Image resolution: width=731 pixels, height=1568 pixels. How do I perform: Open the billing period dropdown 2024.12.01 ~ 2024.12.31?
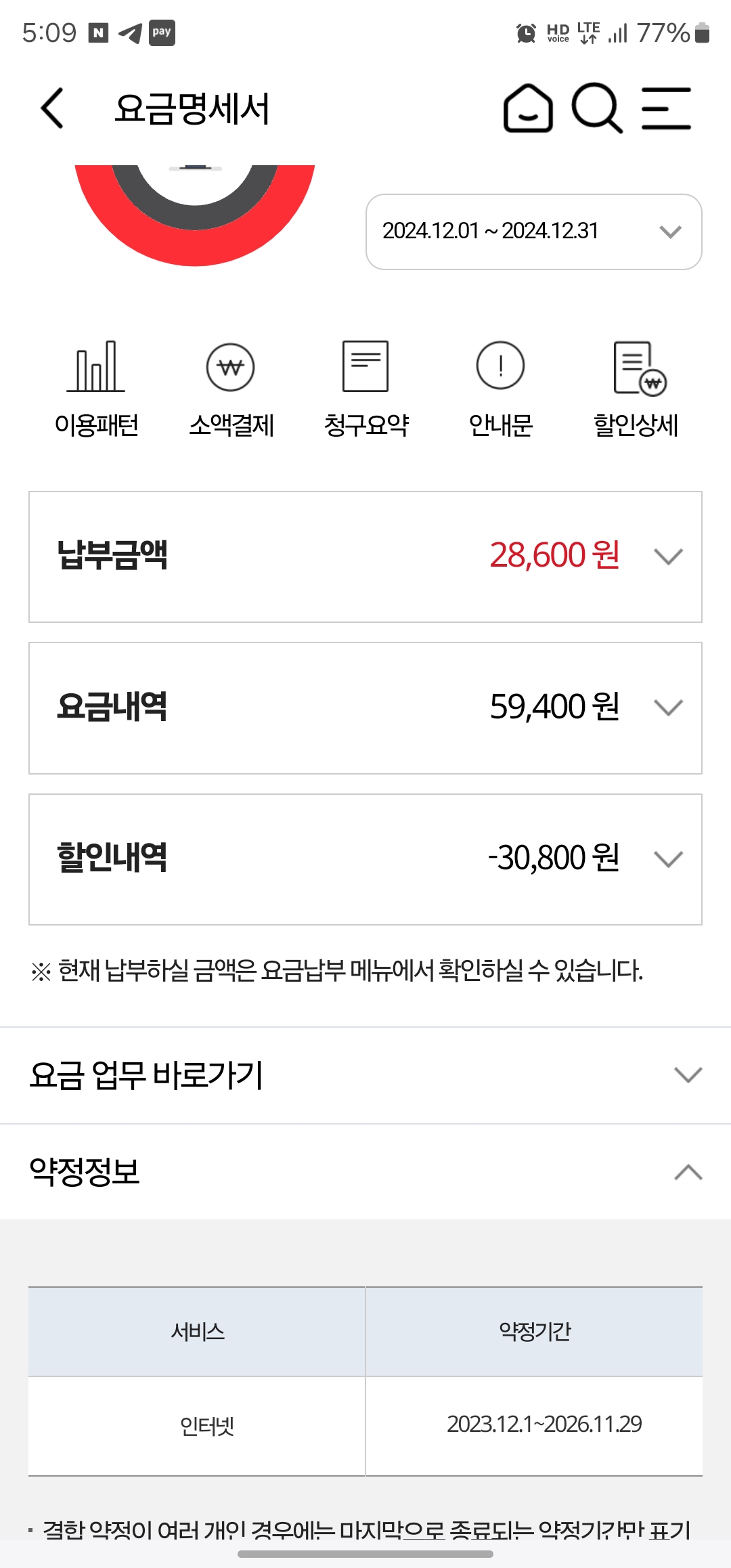pyautogui.click(x=533, y=232)
